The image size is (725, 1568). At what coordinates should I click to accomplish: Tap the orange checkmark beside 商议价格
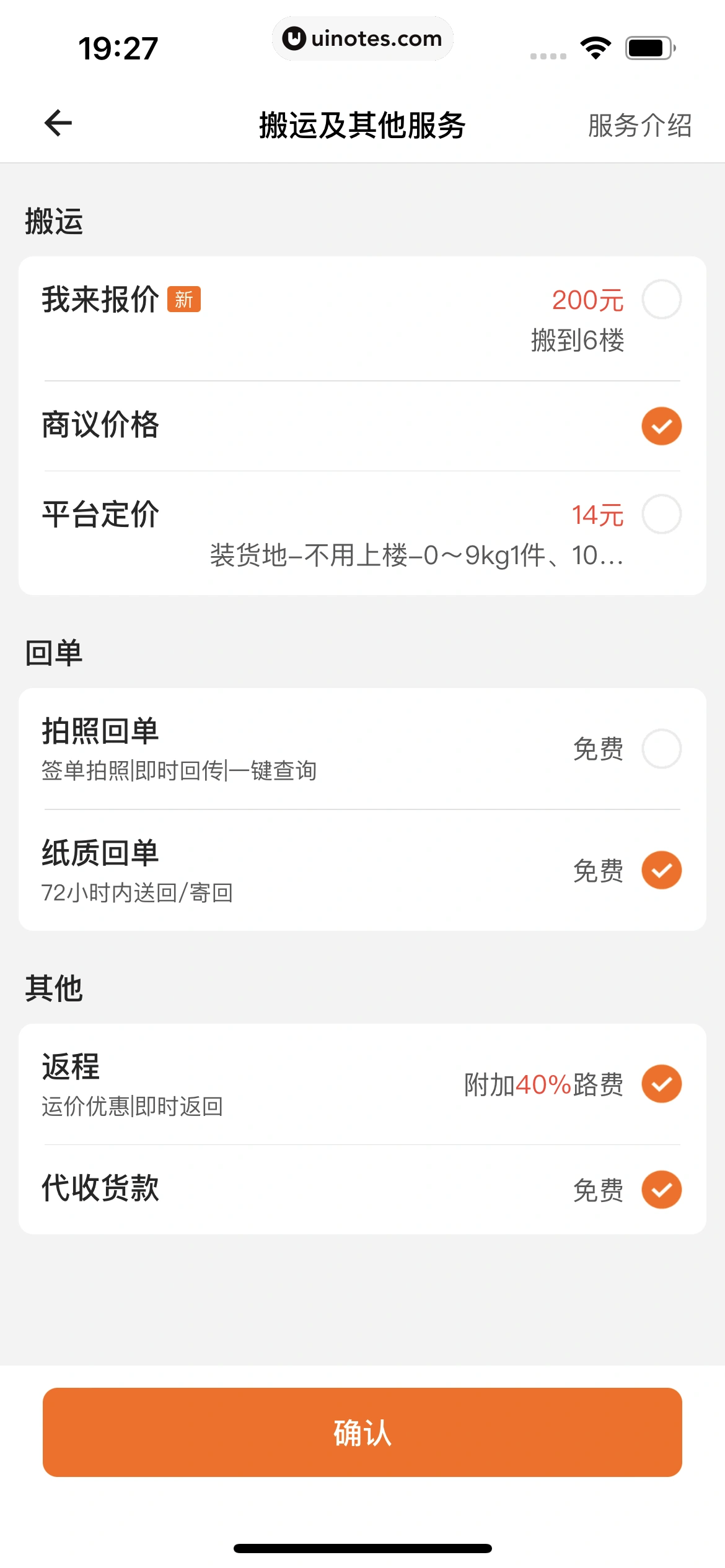(661, 425)
